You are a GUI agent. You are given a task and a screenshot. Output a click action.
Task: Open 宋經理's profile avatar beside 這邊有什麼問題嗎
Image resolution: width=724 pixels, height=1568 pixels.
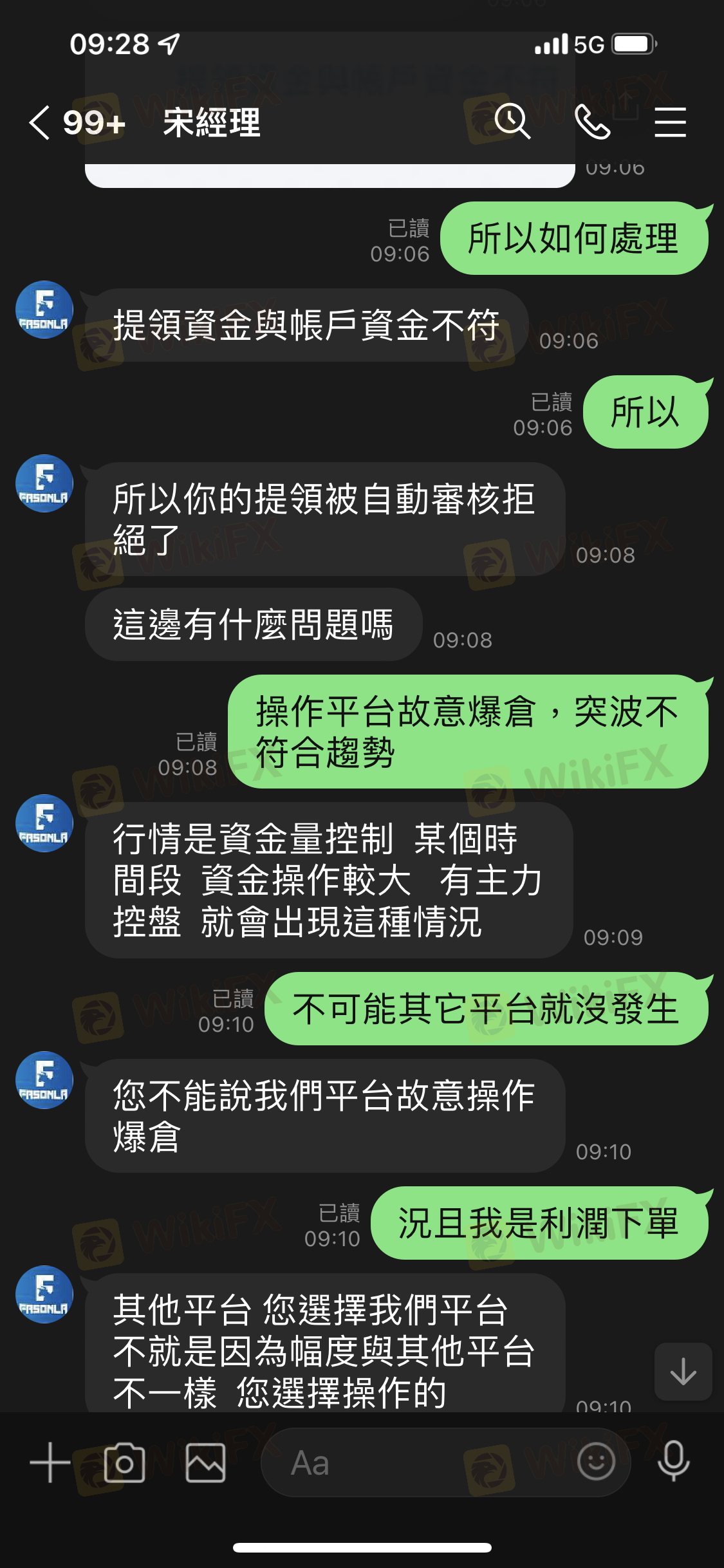[44, 483]
